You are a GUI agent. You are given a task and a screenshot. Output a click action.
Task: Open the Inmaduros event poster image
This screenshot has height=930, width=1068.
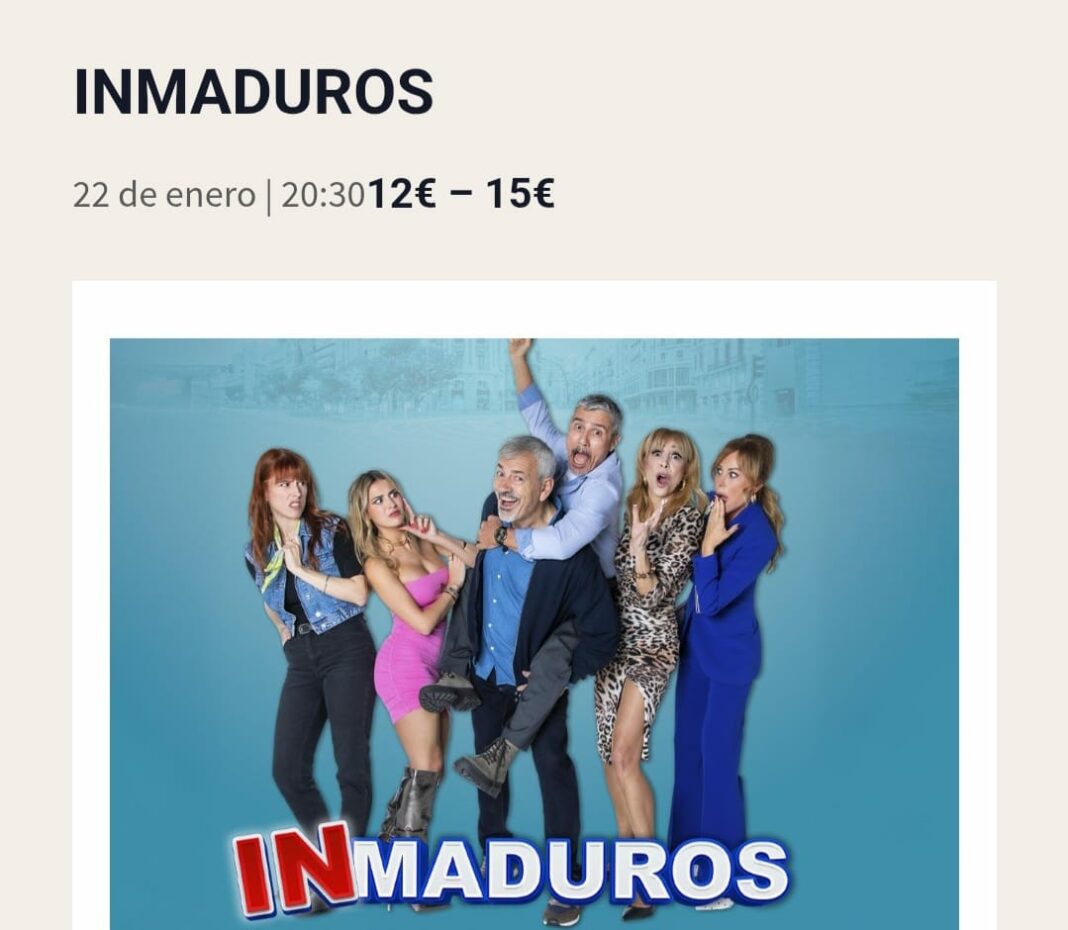(534, 632)
